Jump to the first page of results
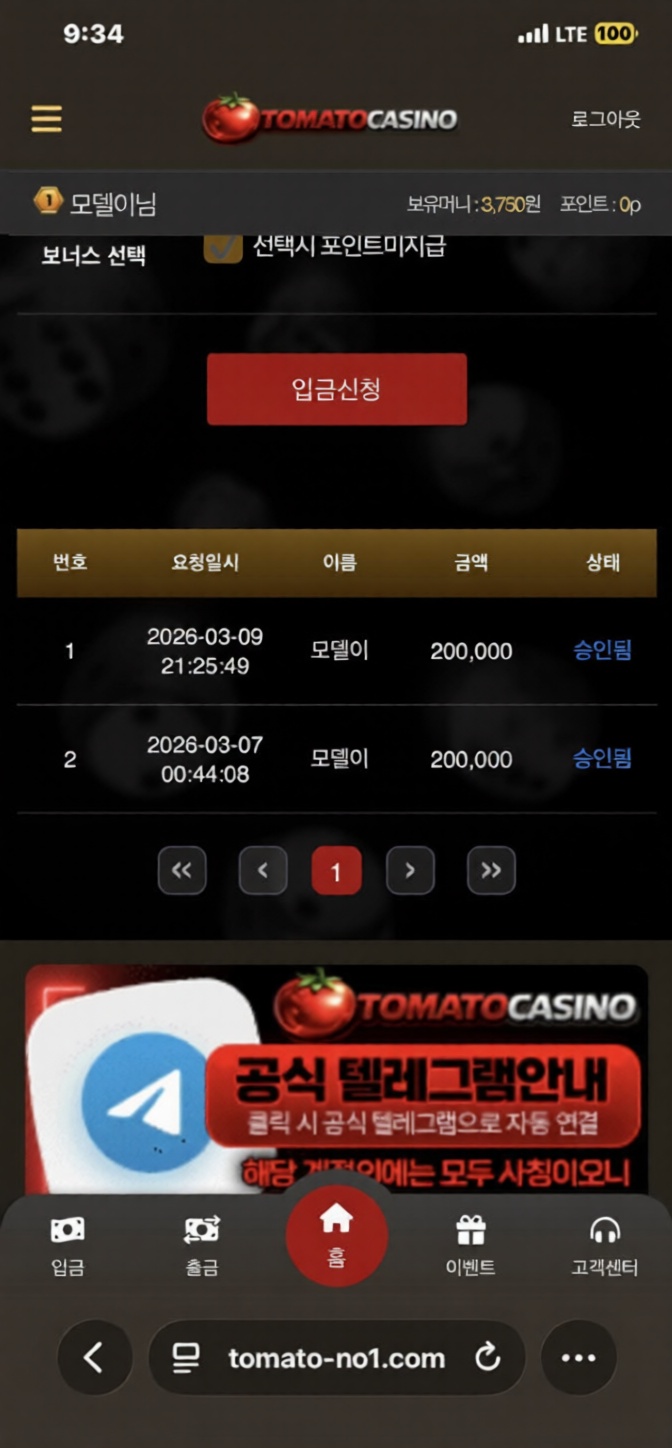672x1448 pixels. pyautogui.click(x=182, y=871)
